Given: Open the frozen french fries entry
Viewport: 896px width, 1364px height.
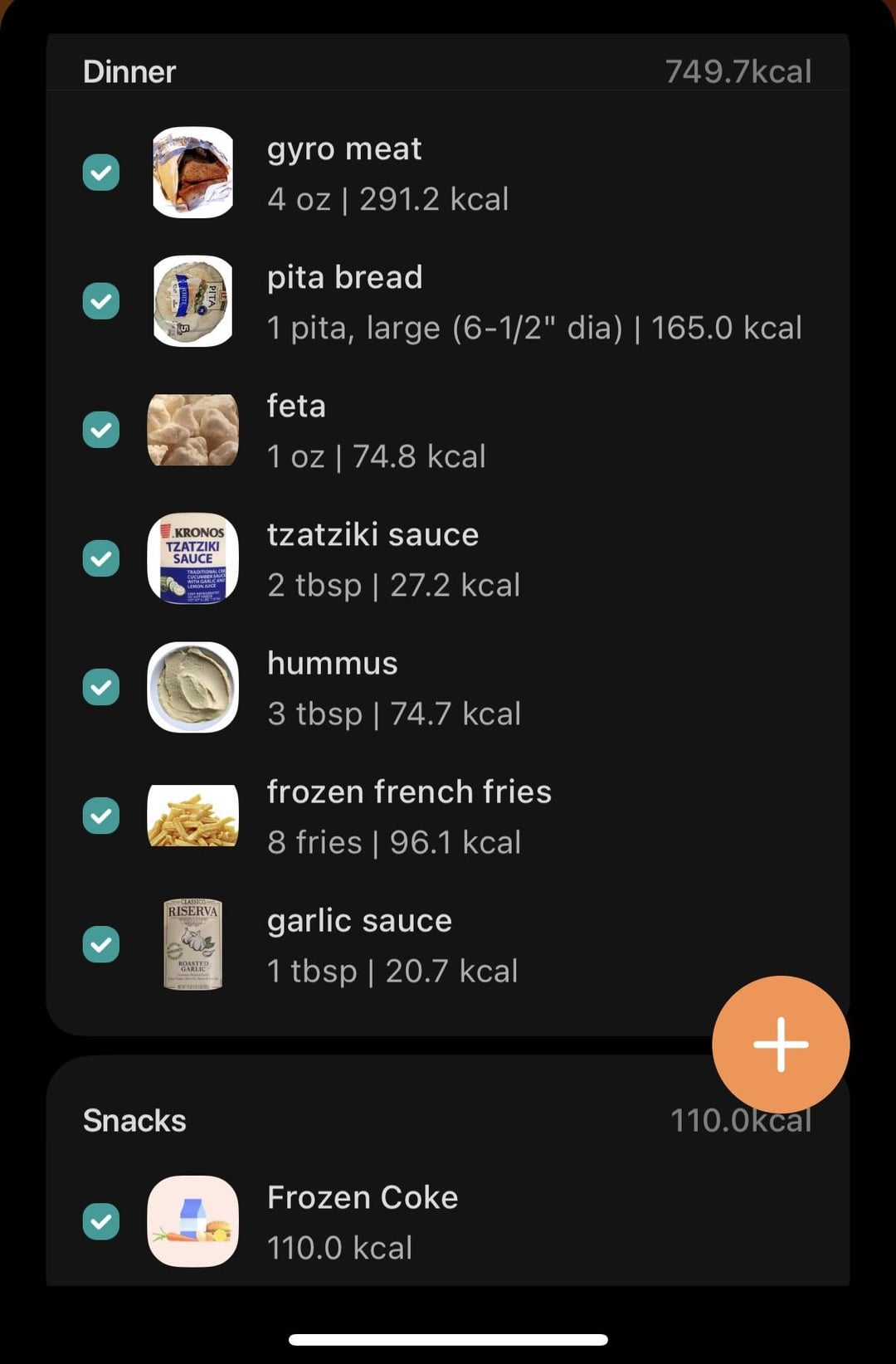Looking at the screenshot, I should pos(408,816).
